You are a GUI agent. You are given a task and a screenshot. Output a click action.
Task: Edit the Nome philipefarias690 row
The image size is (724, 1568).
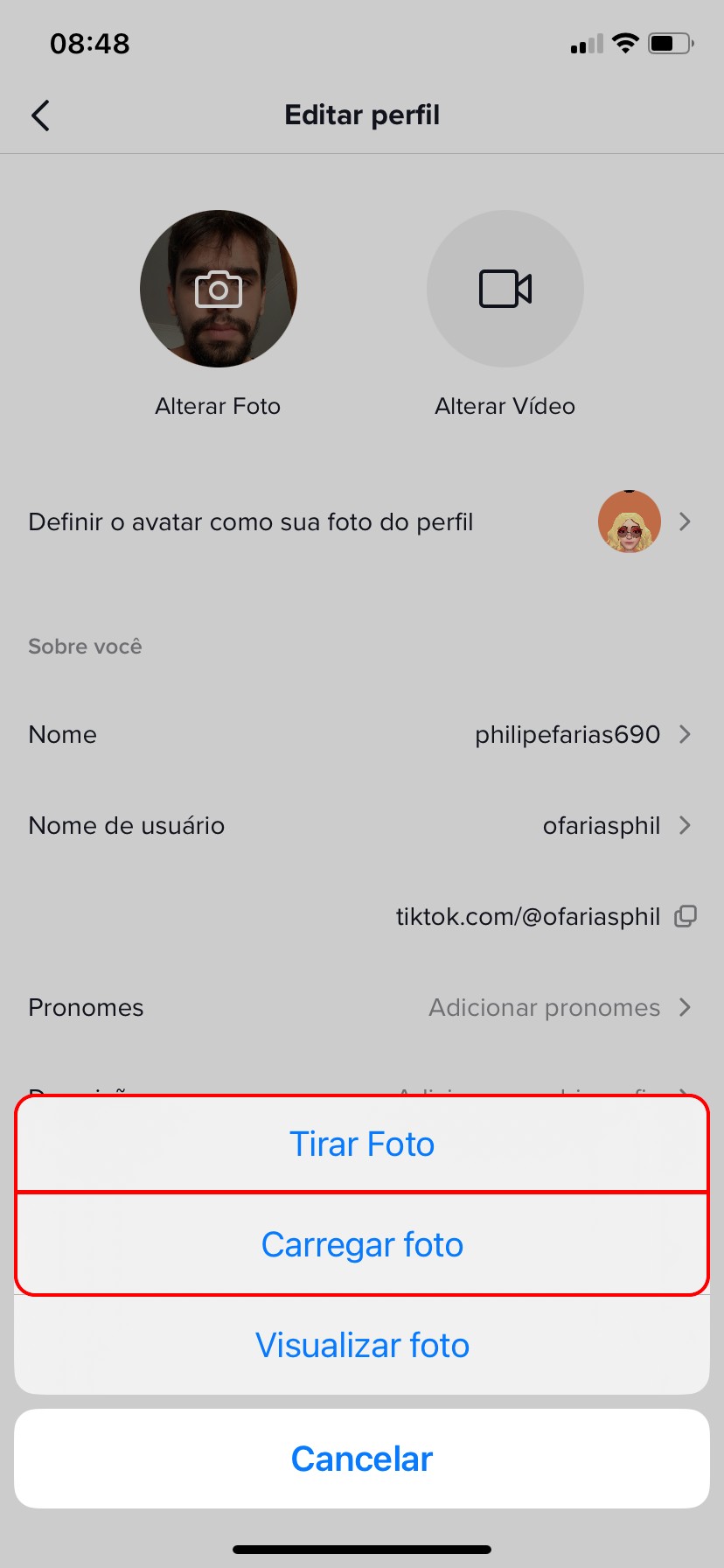point(362,735)
